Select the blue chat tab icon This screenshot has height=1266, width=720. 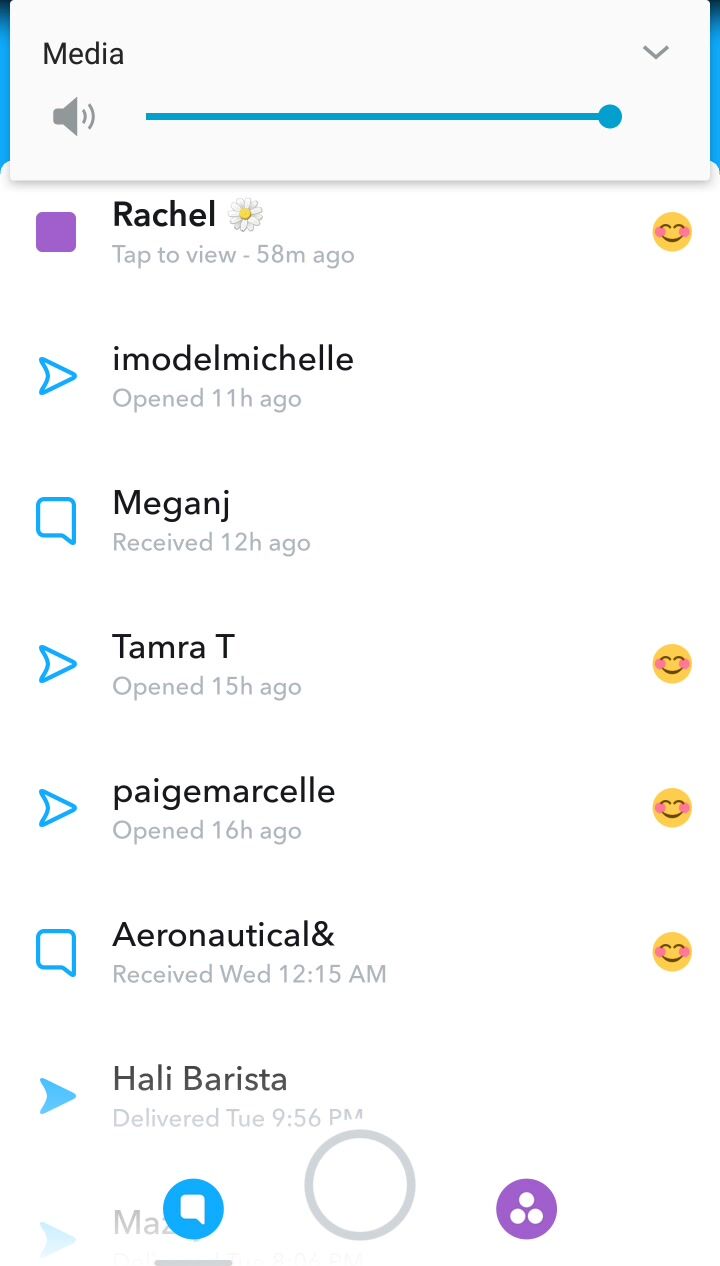(194, 1209)
